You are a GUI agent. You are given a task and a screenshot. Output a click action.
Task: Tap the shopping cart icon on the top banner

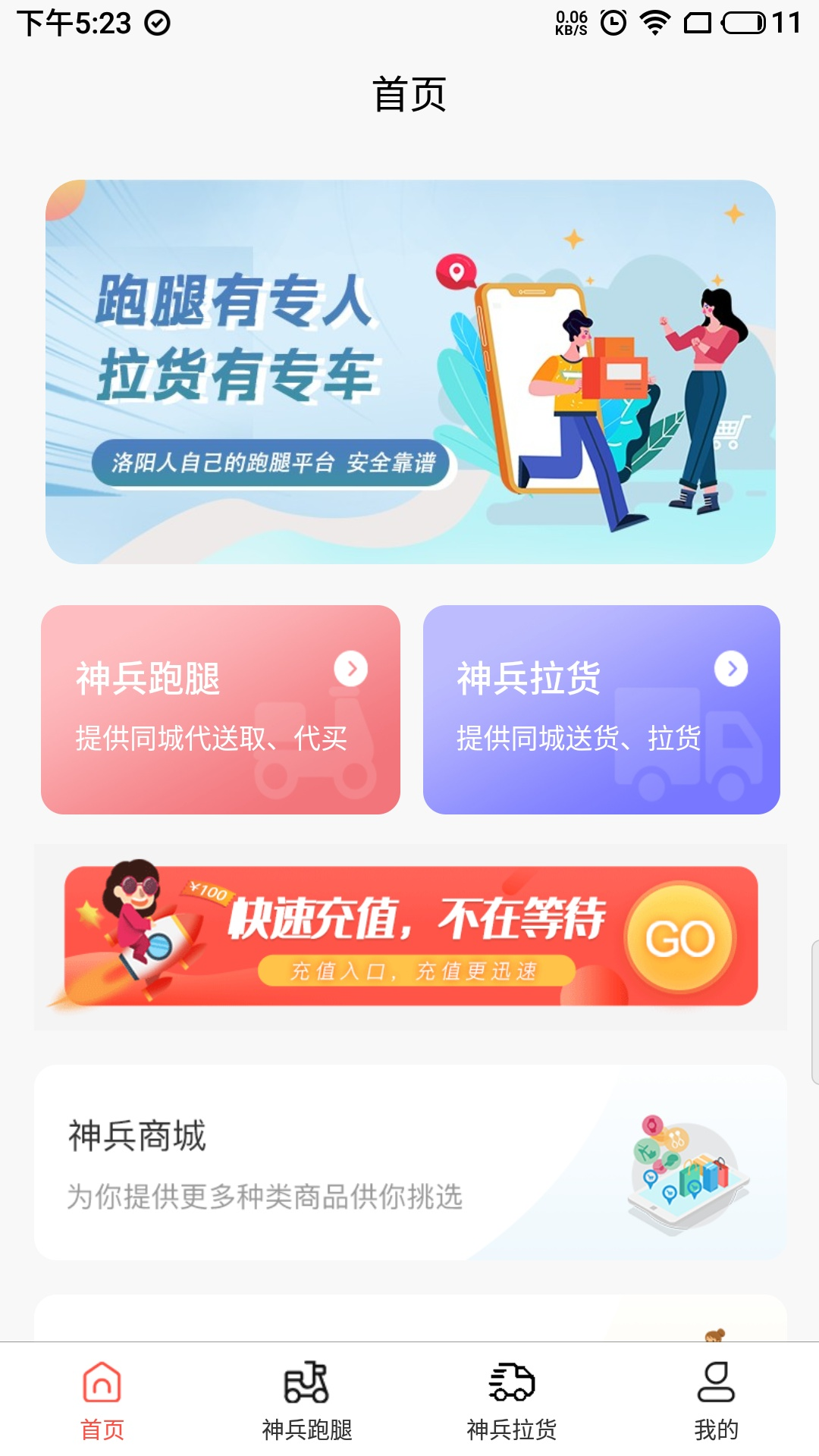click(731, 429)
